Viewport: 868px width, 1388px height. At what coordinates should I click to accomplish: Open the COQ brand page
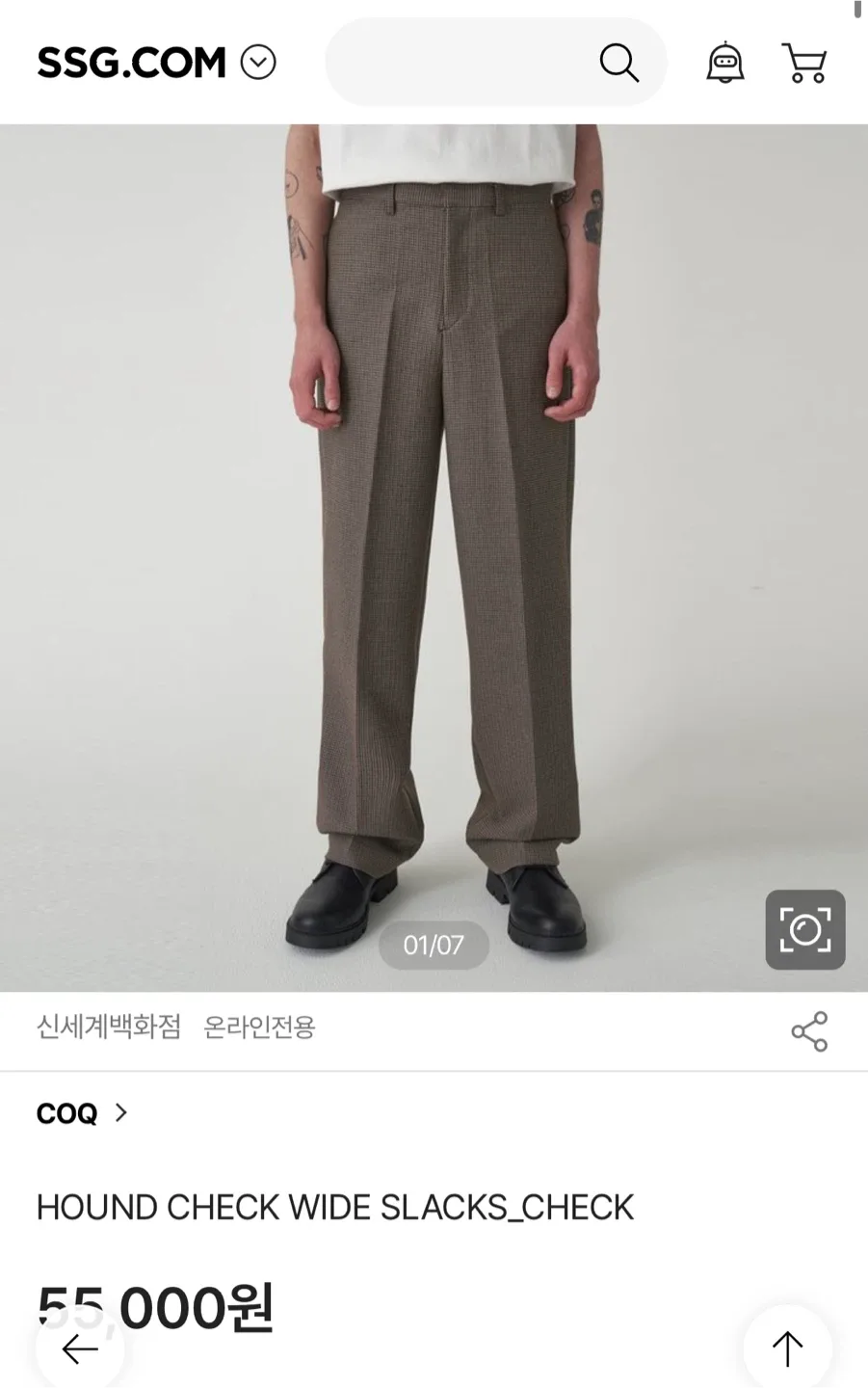coord(82,1113)
